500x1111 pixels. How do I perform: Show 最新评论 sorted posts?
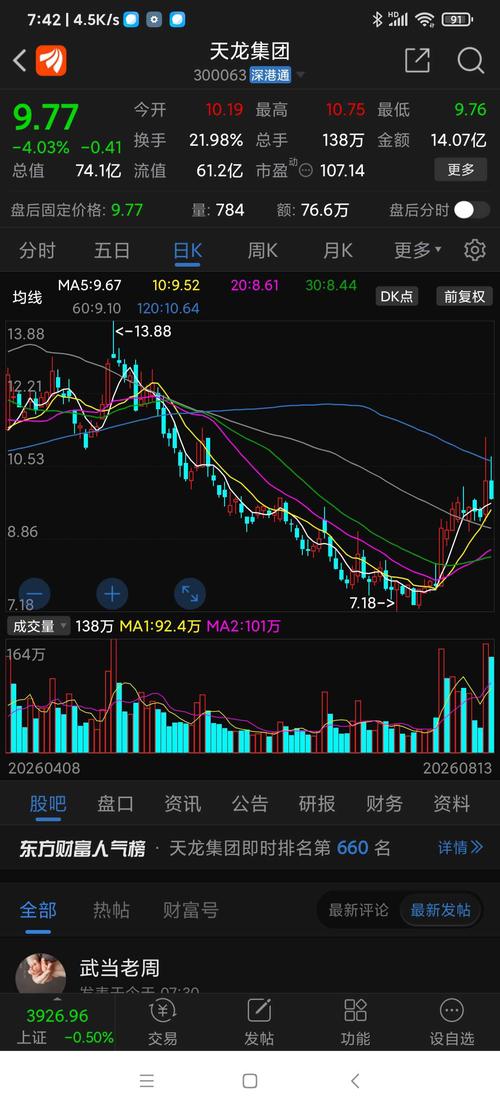358,910
